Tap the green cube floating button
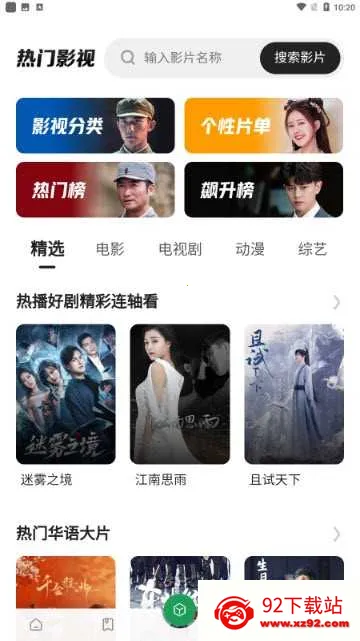This screenshot has height=641, width=360. click(180, 610)
